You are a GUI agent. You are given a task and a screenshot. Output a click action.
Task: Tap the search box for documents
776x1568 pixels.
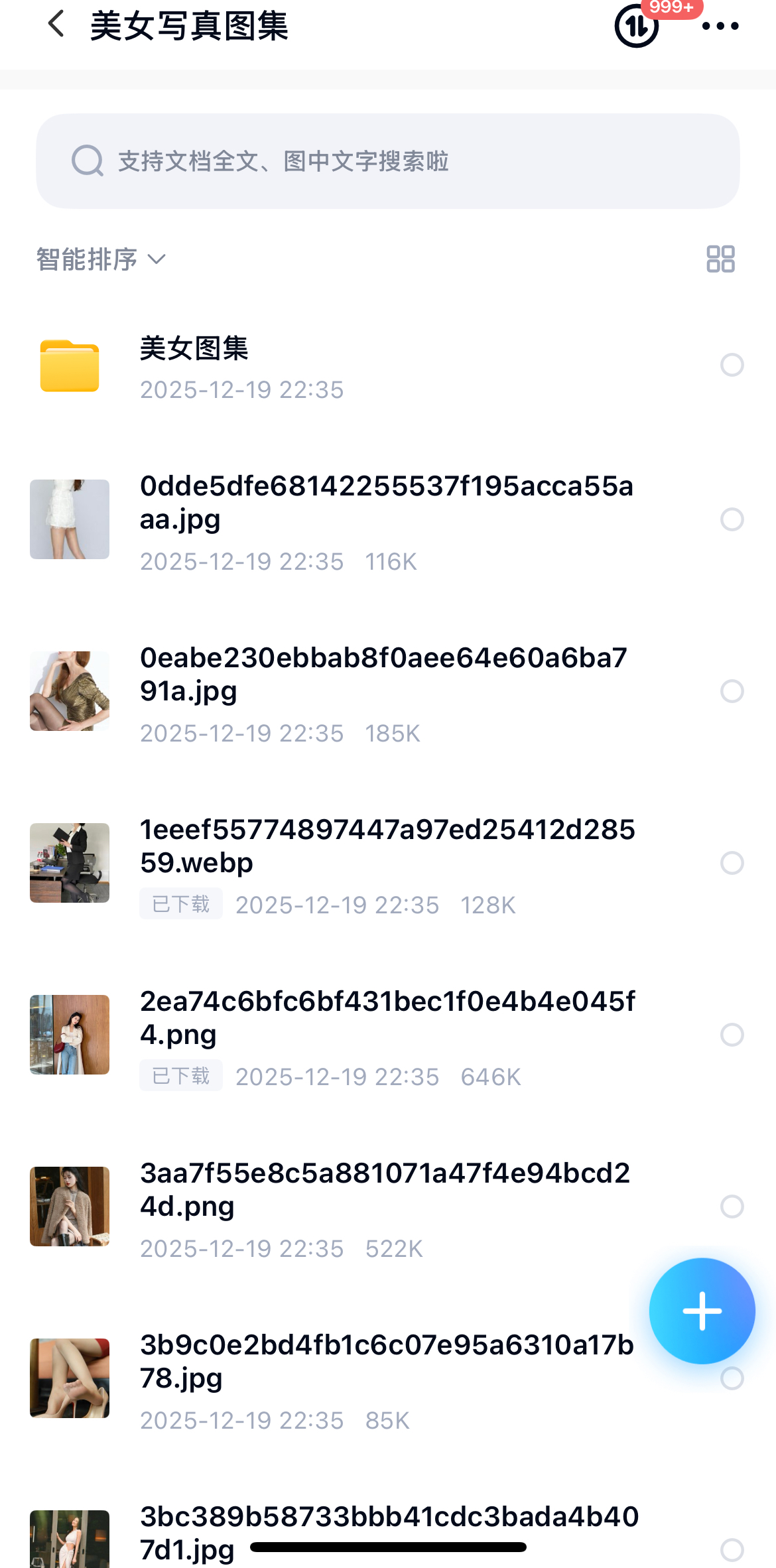(388, 161)
